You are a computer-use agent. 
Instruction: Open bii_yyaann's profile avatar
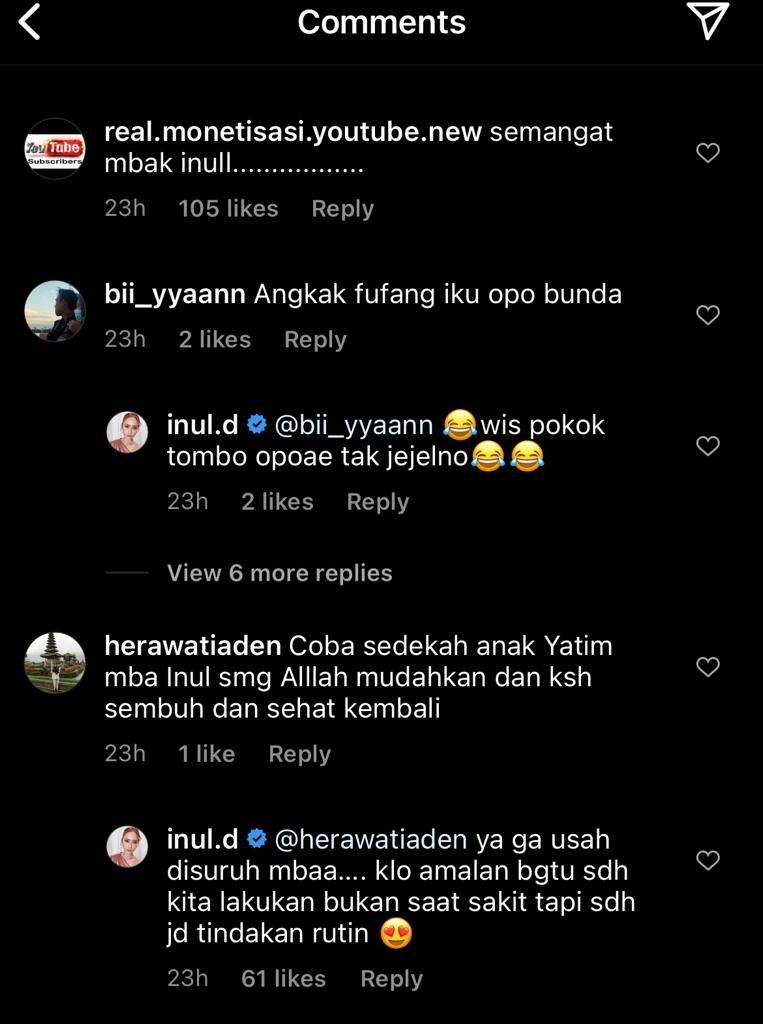coord(55,311)
